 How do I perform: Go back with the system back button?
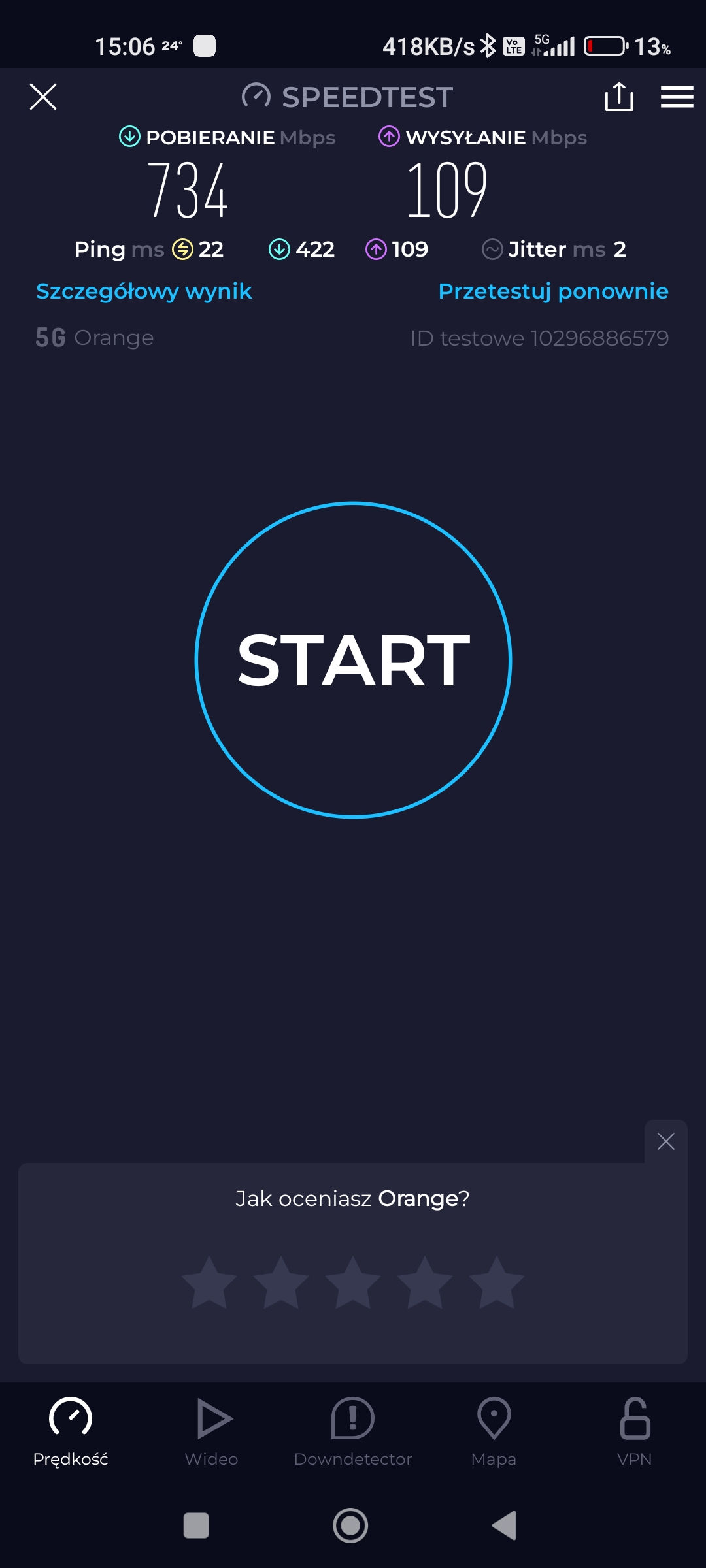pos(505,1526)
